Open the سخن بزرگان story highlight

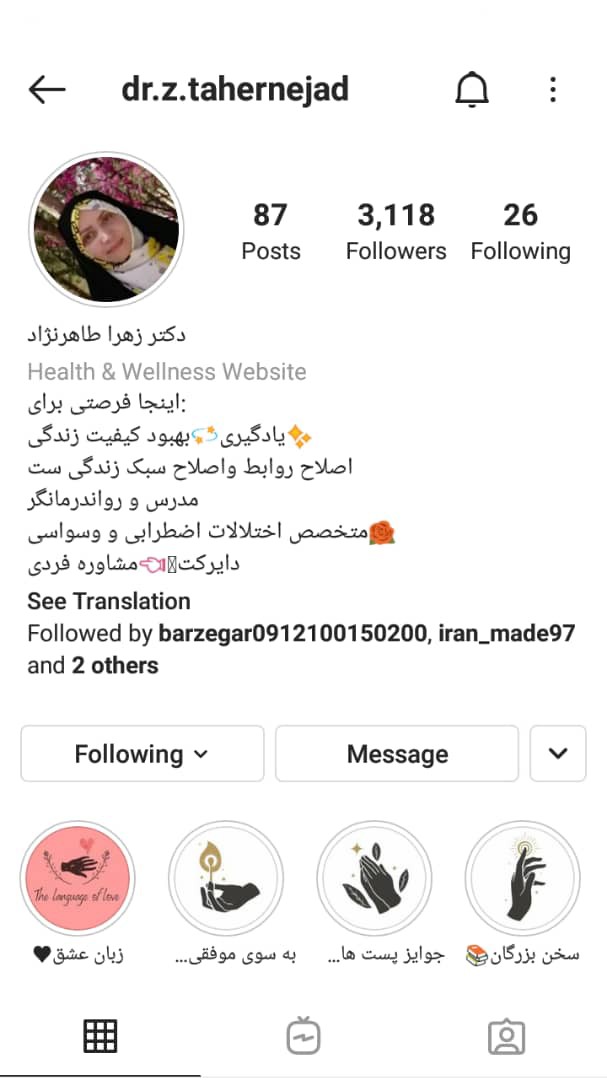[522, 878]
